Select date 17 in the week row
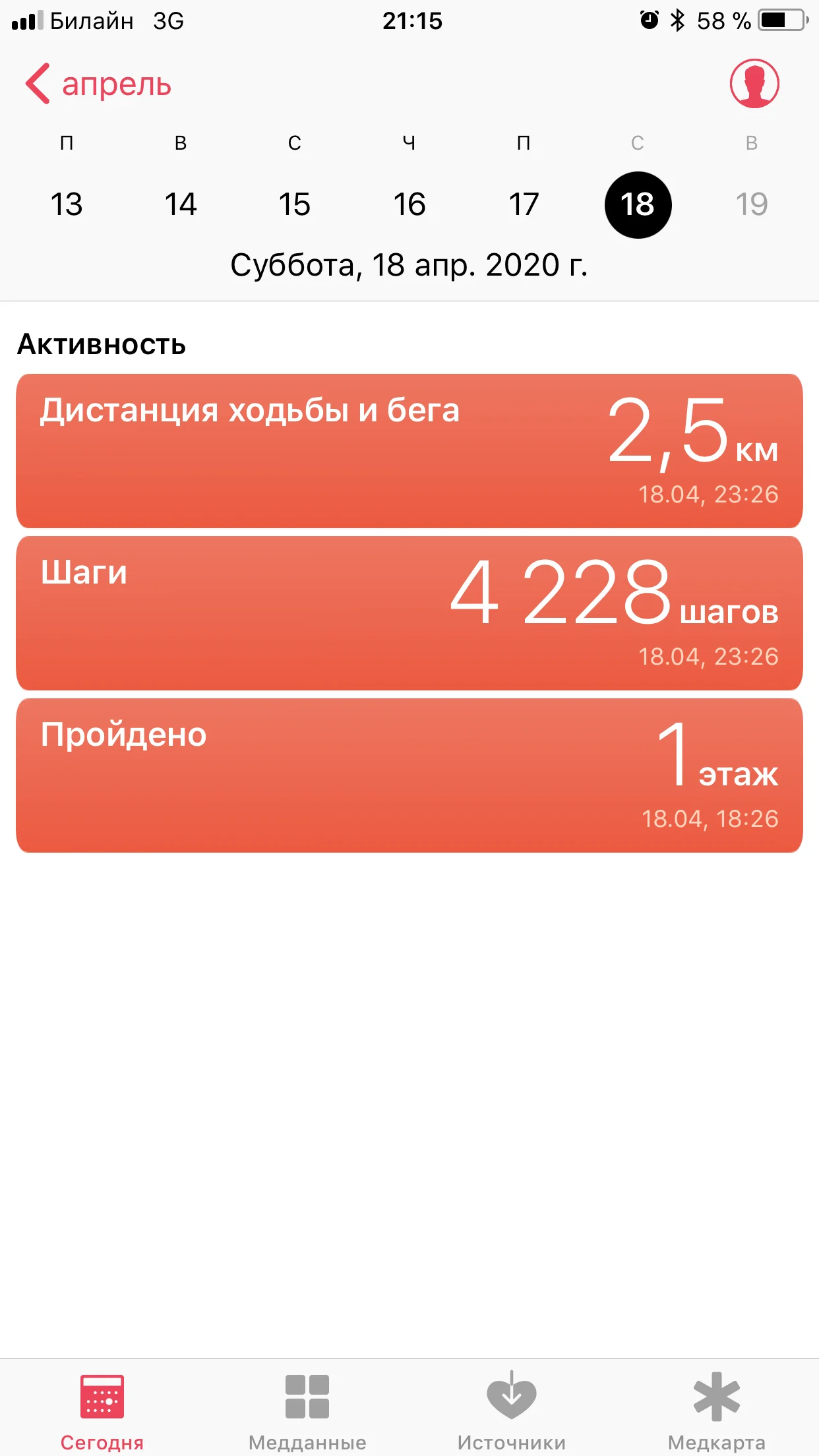 [x=524, y=204]
